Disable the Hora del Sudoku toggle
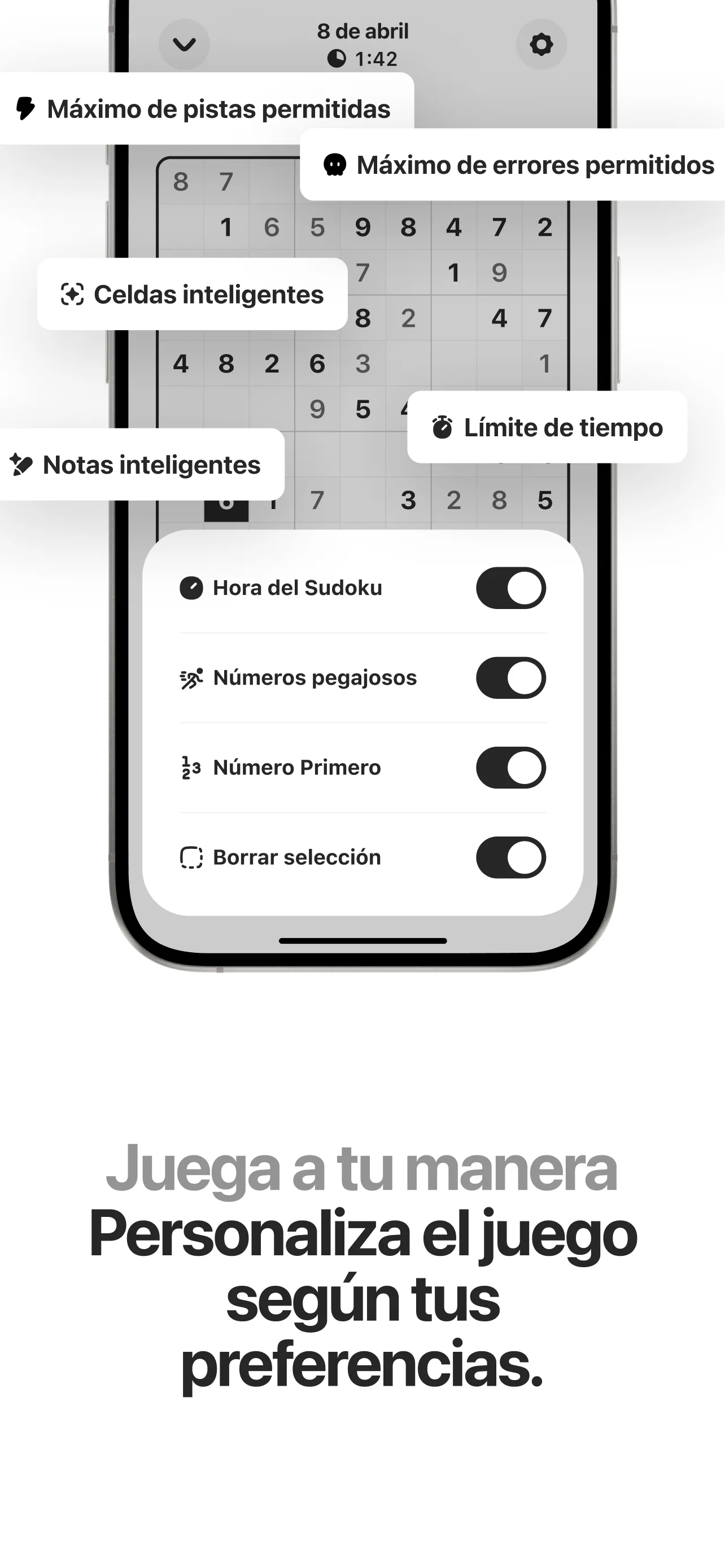Viewport: 725px width, 1568px height. [x=511, y=588]
